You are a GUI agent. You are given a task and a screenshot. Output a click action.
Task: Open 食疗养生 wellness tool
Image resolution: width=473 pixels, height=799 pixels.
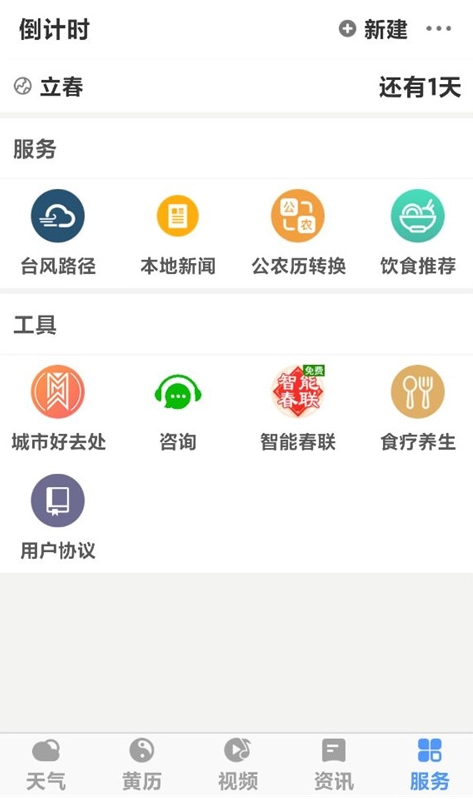point(418,409)
